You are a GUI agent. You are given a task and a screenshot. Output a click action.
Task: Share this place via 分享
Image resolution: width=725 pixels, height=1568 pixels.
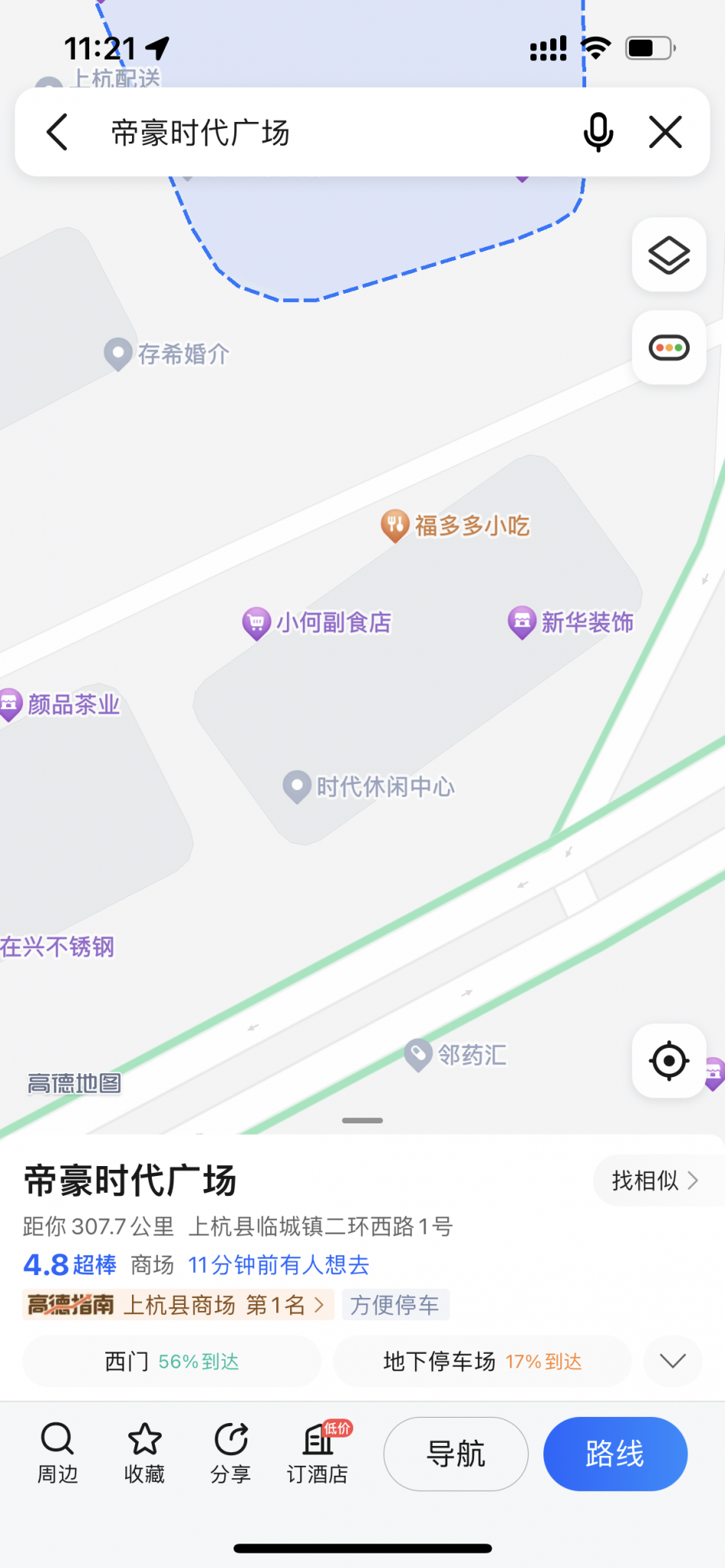coord(230,1453)
